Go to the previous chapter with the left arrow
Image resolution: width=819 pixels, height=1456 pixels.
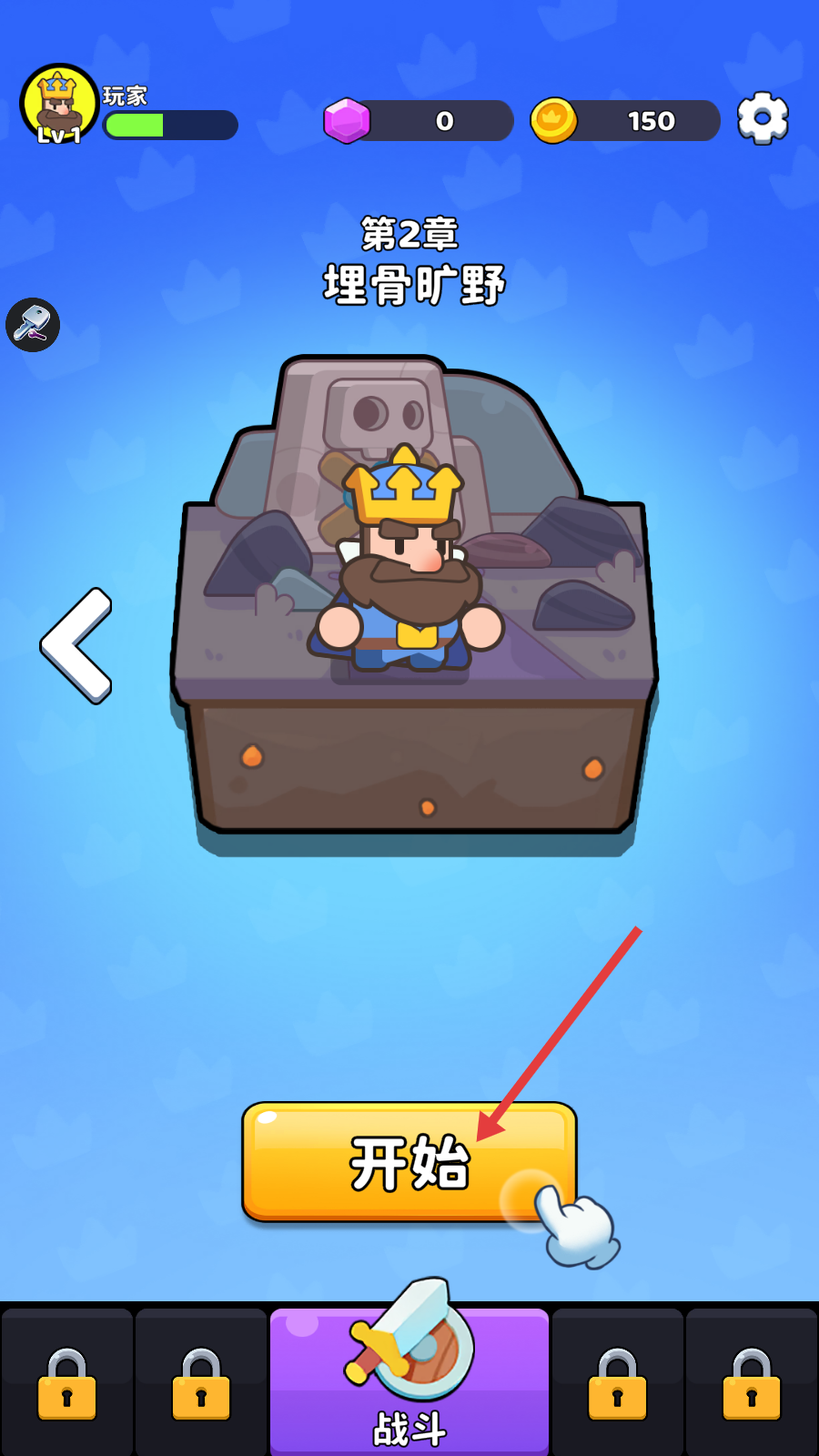[77, 645]
